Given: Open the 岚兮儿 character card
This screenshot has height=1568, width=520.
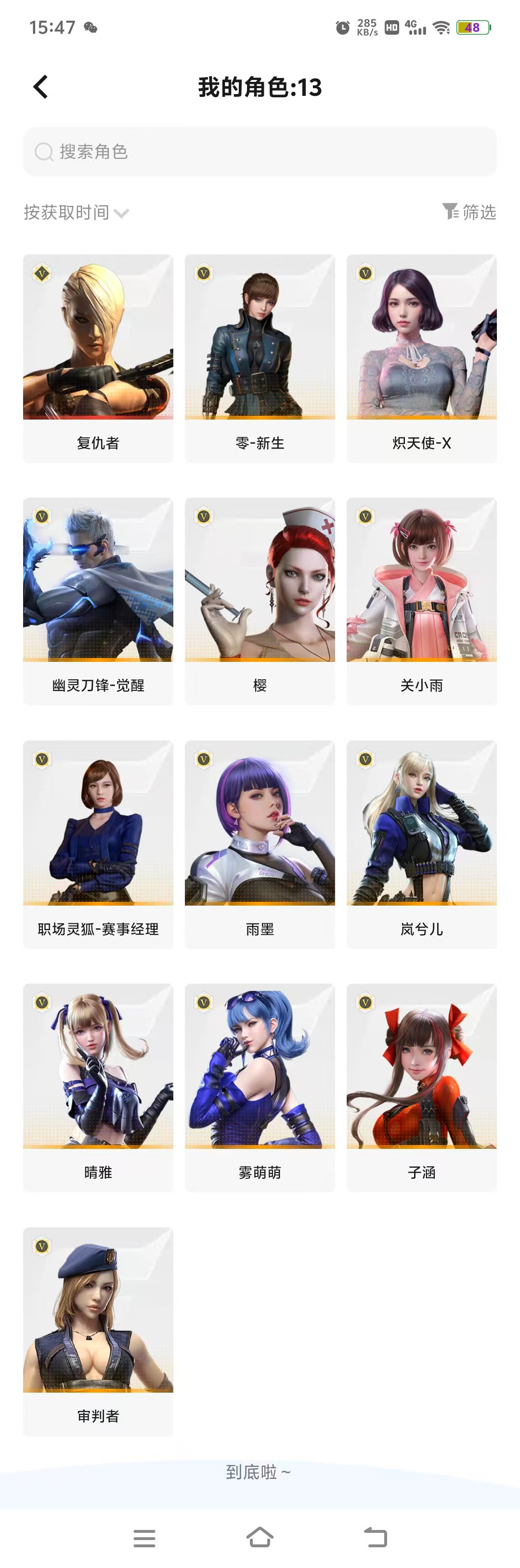Looking at the screenshot, I should [x=421, y=843].
